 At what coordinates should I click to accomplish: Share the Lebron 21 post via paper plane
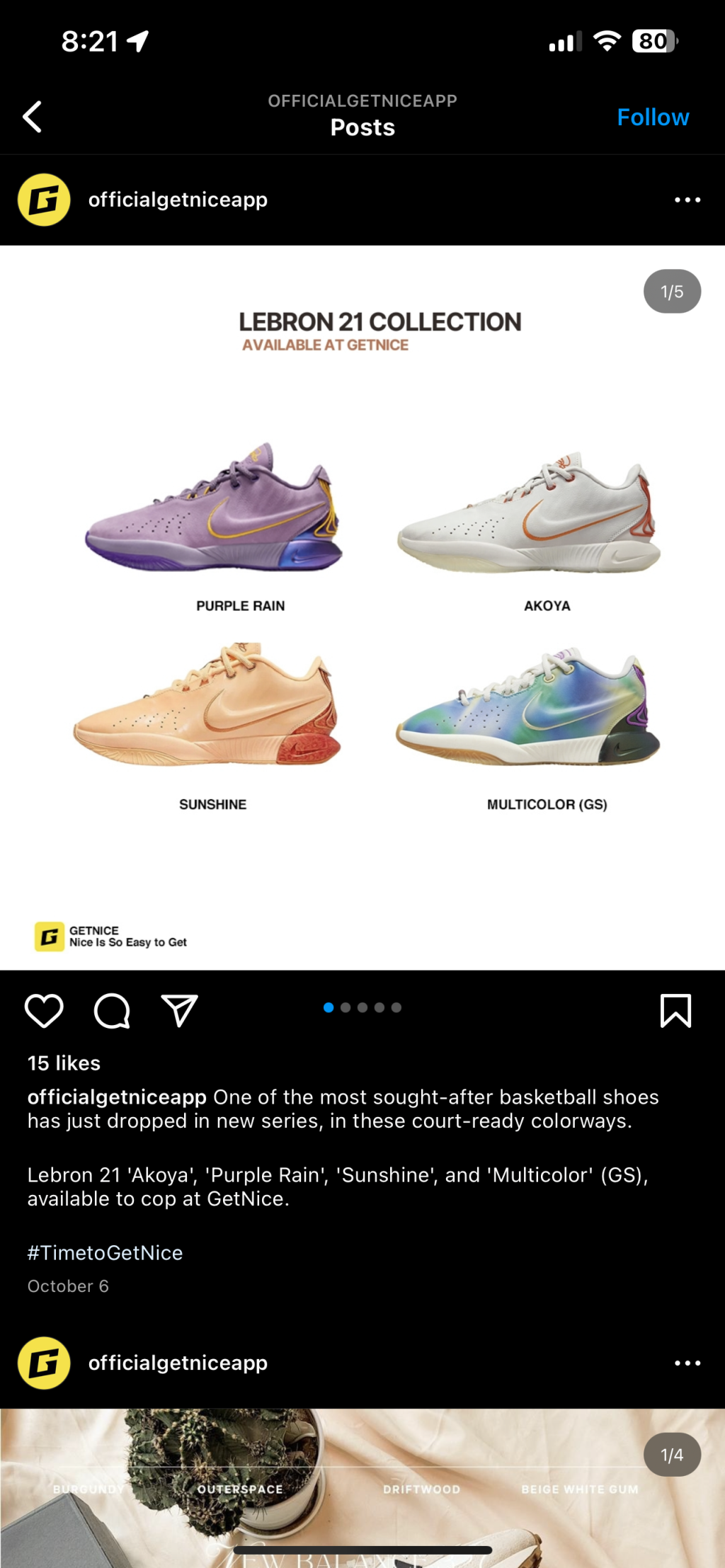[179, 1010]
